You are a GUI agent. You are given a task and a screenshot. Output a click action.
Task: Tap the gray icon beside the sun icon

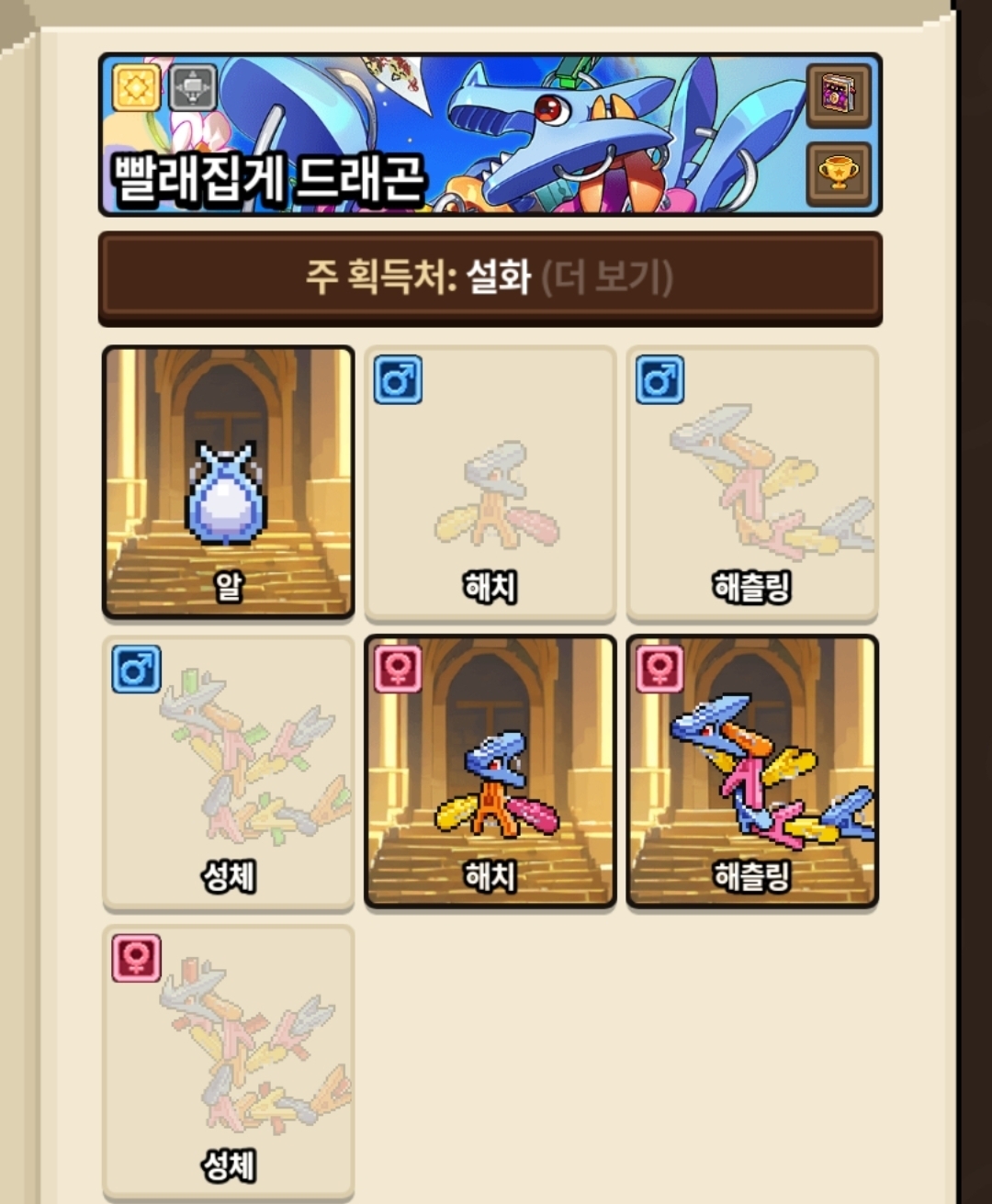point(193,87)
